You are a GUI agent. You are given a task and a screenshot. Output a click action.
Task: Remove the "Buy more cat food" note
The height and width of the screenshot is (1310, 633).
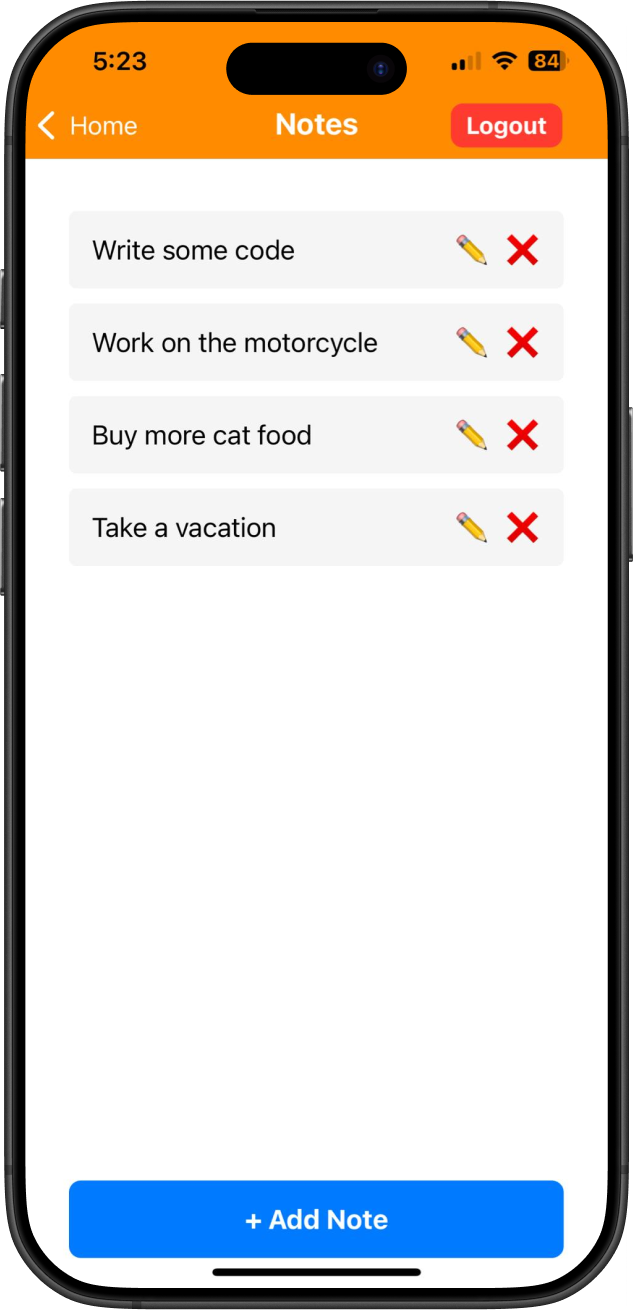(522, 435)
